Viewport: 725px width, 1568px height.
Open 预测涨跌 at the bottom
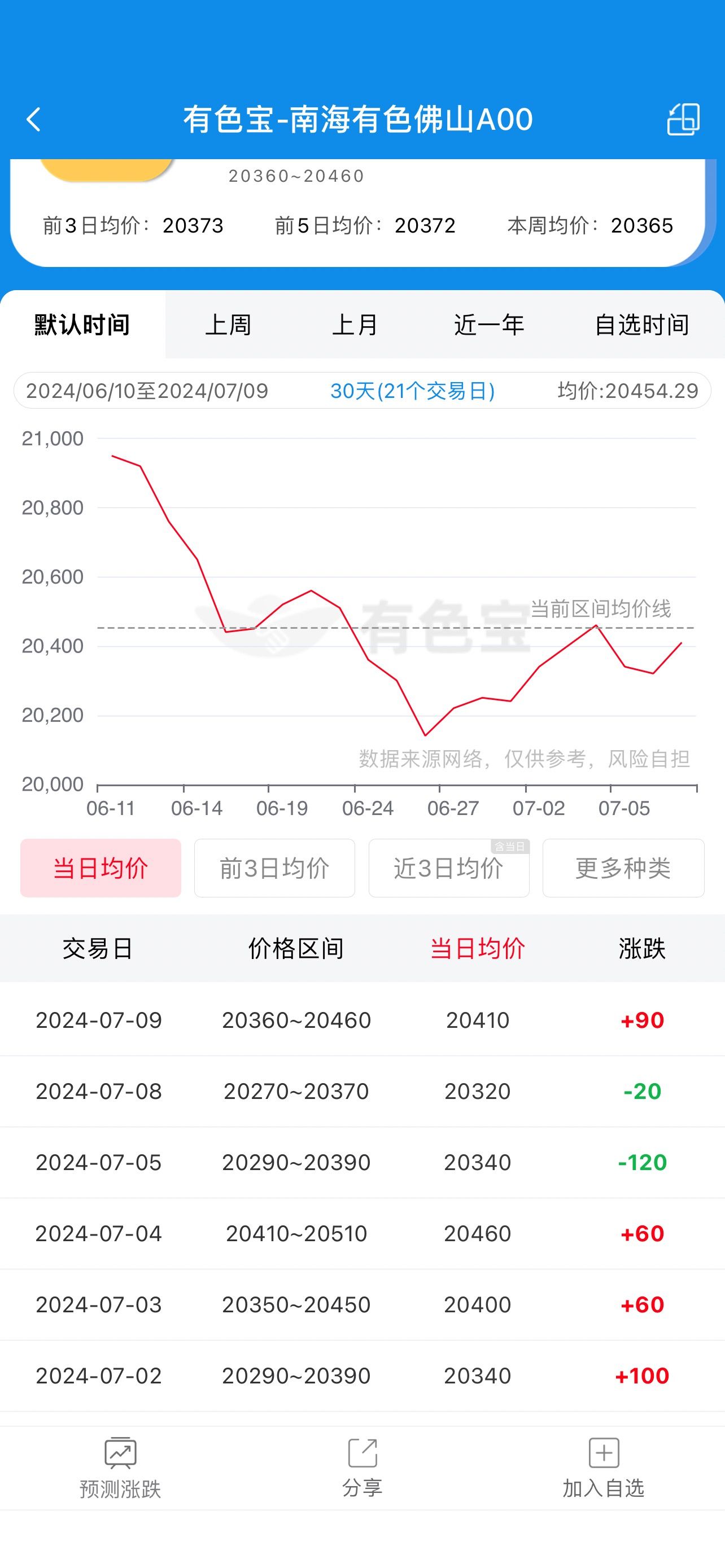pyautogui.click(x=120, y=1468)
